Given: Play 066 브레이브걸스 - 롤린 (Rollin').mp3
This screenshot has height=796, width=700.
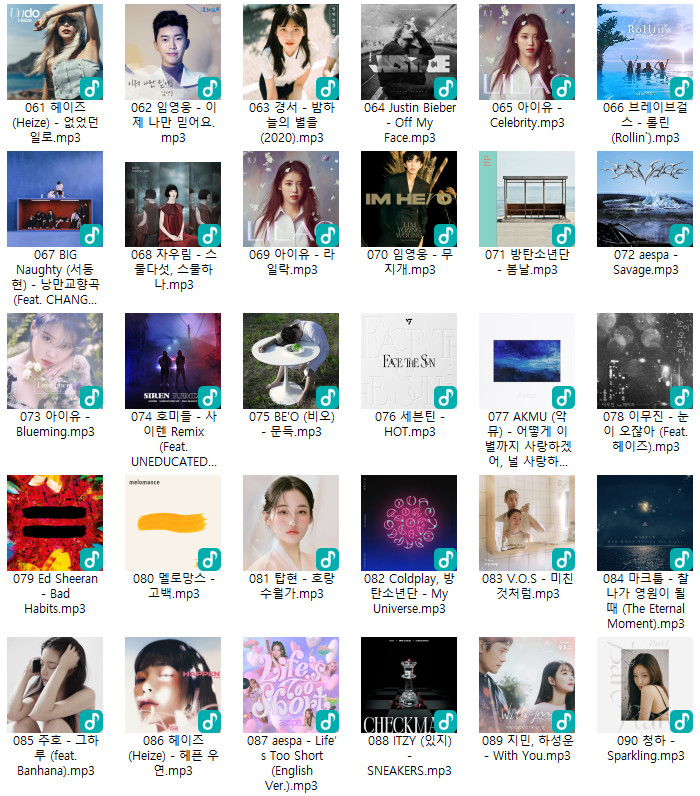Looking at the screenshot, I should [x=645, y=52].
